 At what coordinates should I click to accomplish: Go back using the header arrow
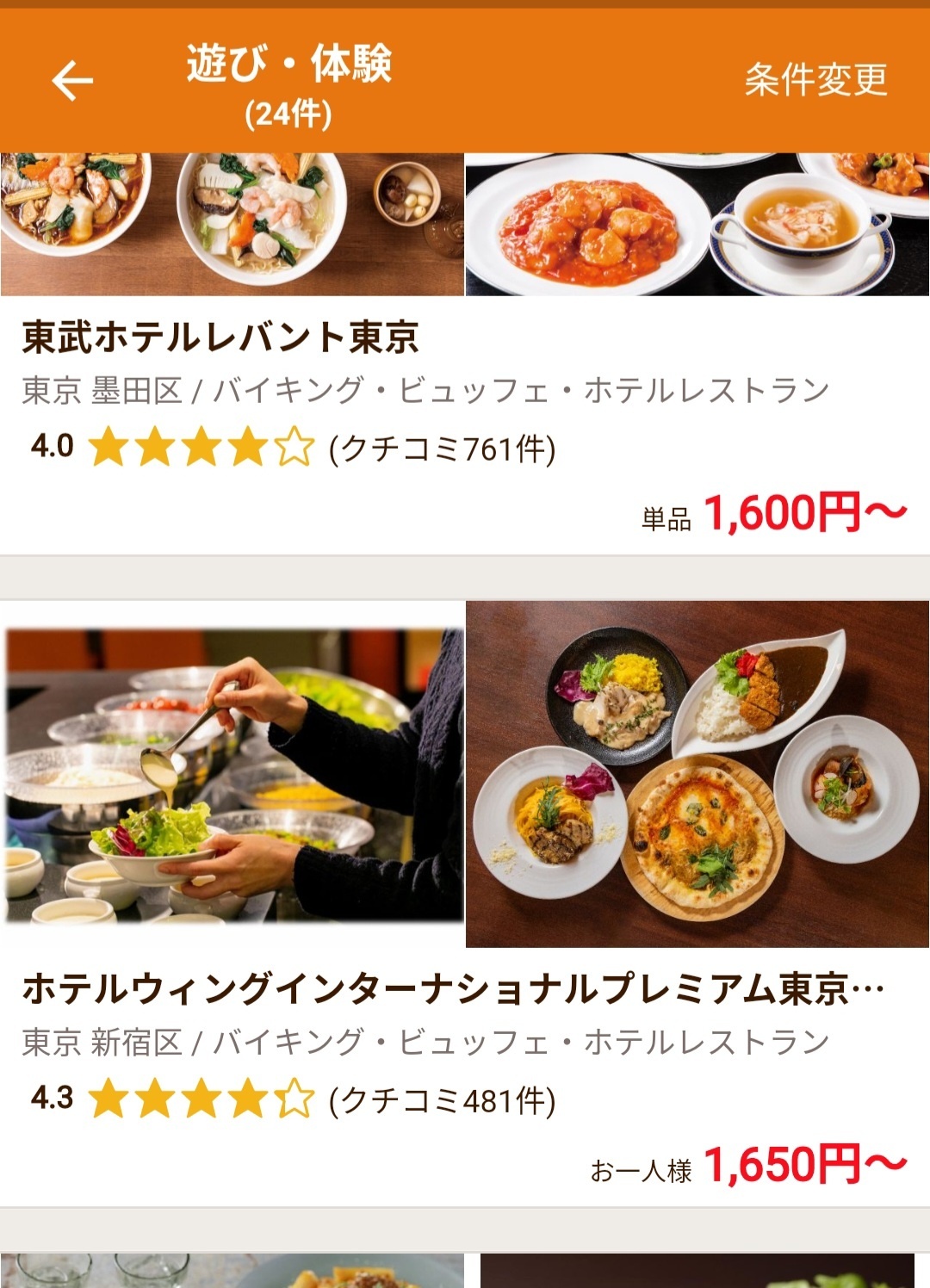(72, 82)
